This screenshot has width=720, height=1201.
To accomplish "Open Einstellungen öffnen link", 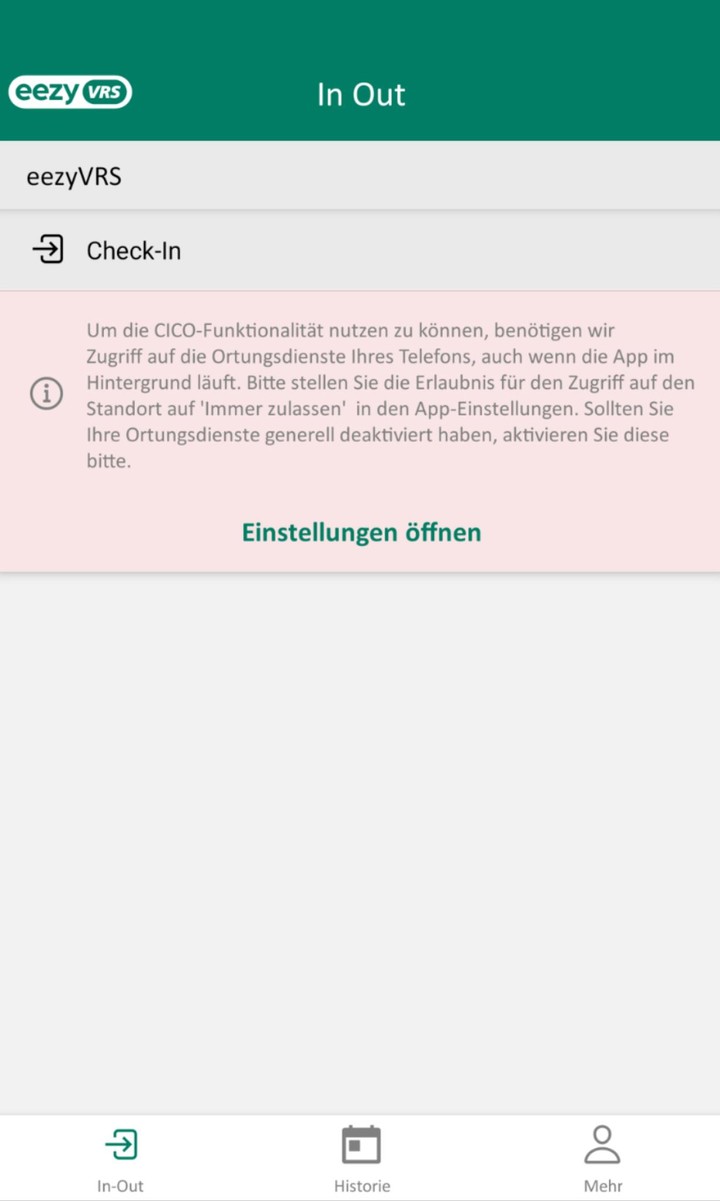I will click(360, 532).
